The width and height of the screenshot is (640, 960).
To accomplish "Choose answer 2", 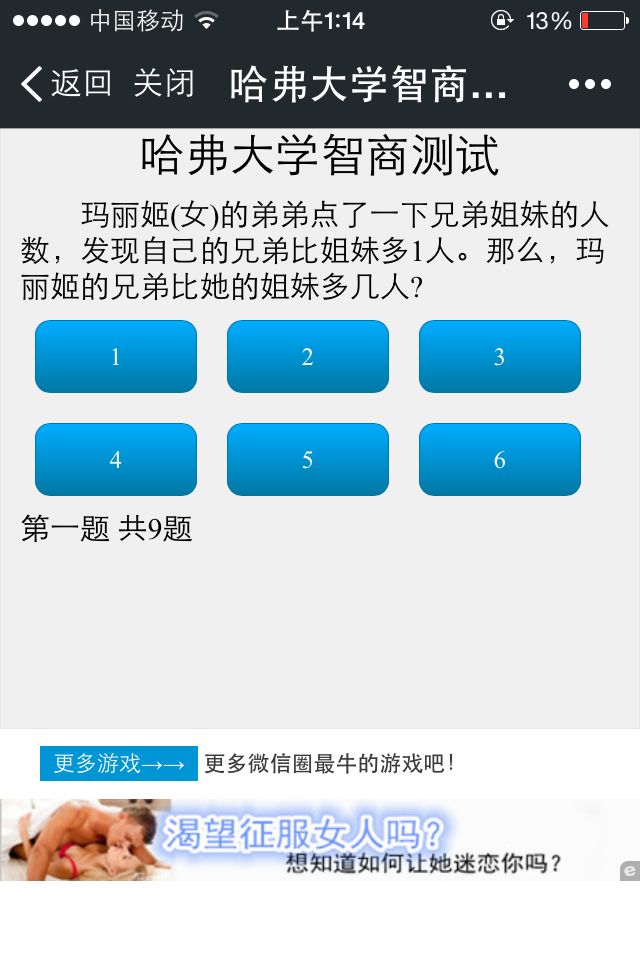I will pyautogui.click(x=307, y=356).
